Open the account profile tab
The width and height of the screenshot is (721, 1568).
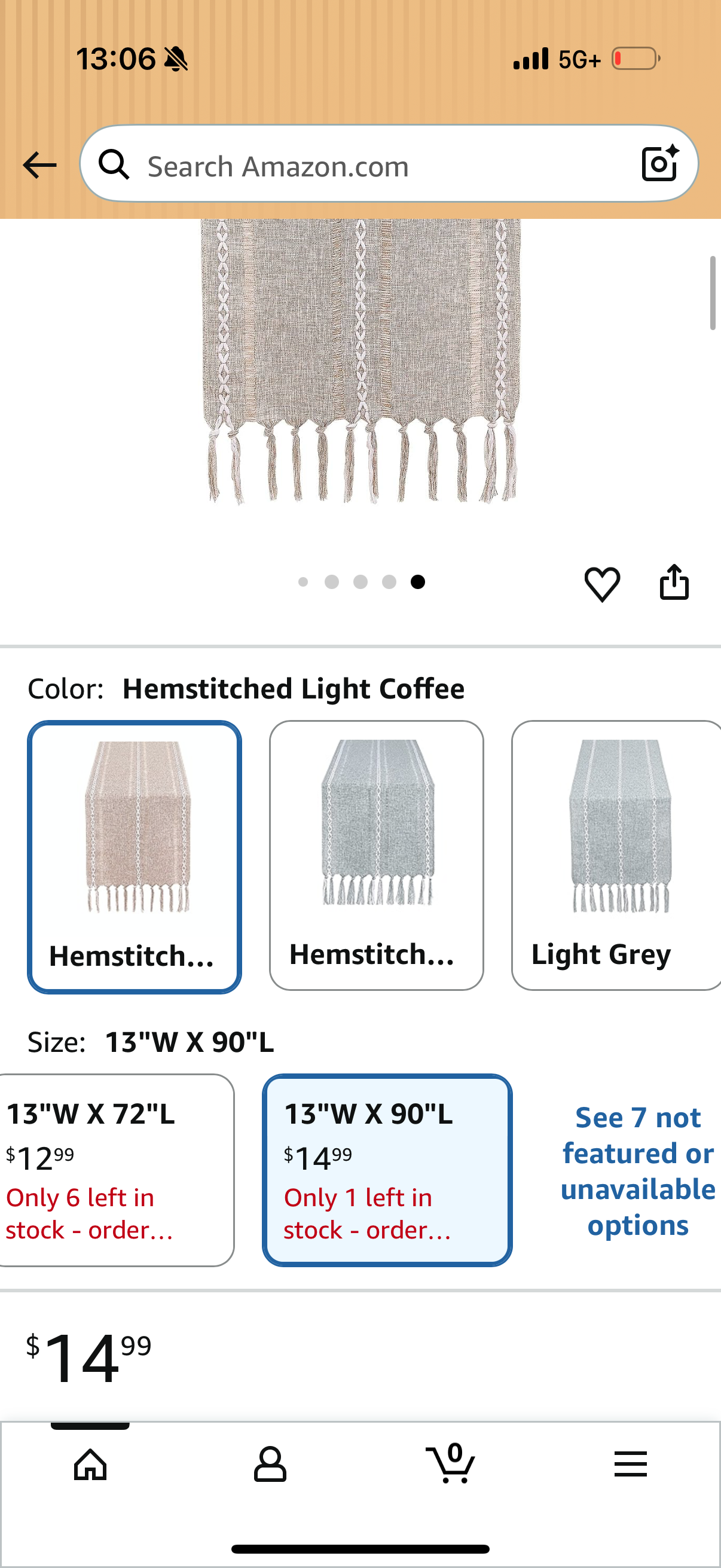point(270,1463)
